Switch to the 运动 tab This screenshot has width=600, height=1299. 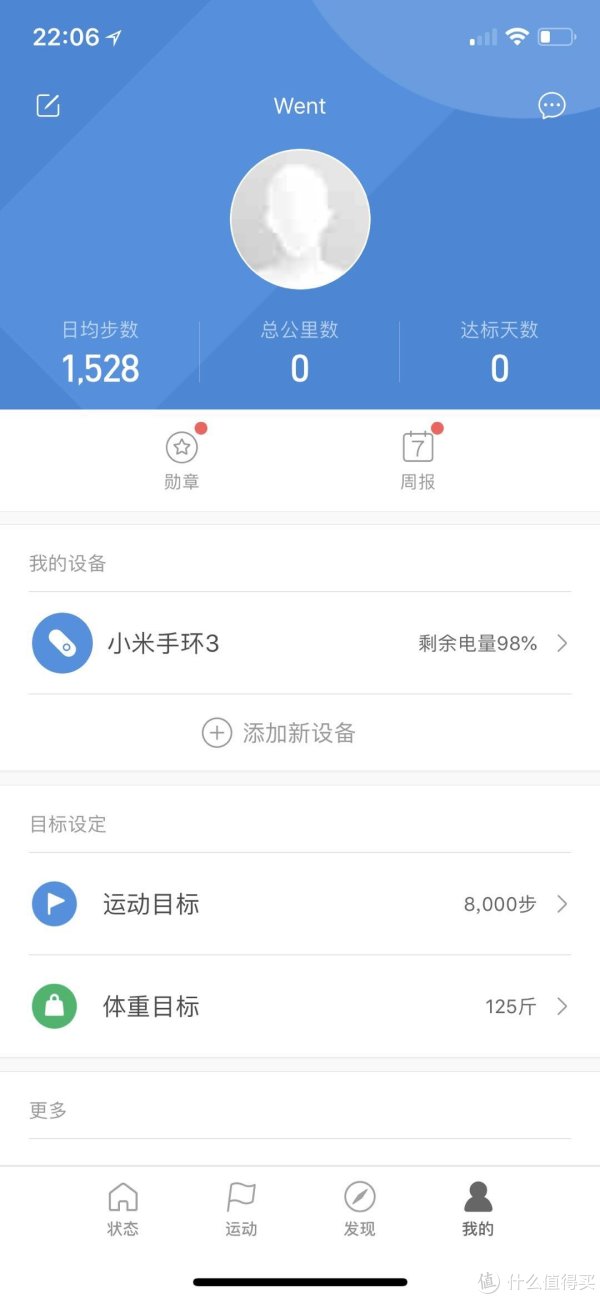tap(241, 1208)
